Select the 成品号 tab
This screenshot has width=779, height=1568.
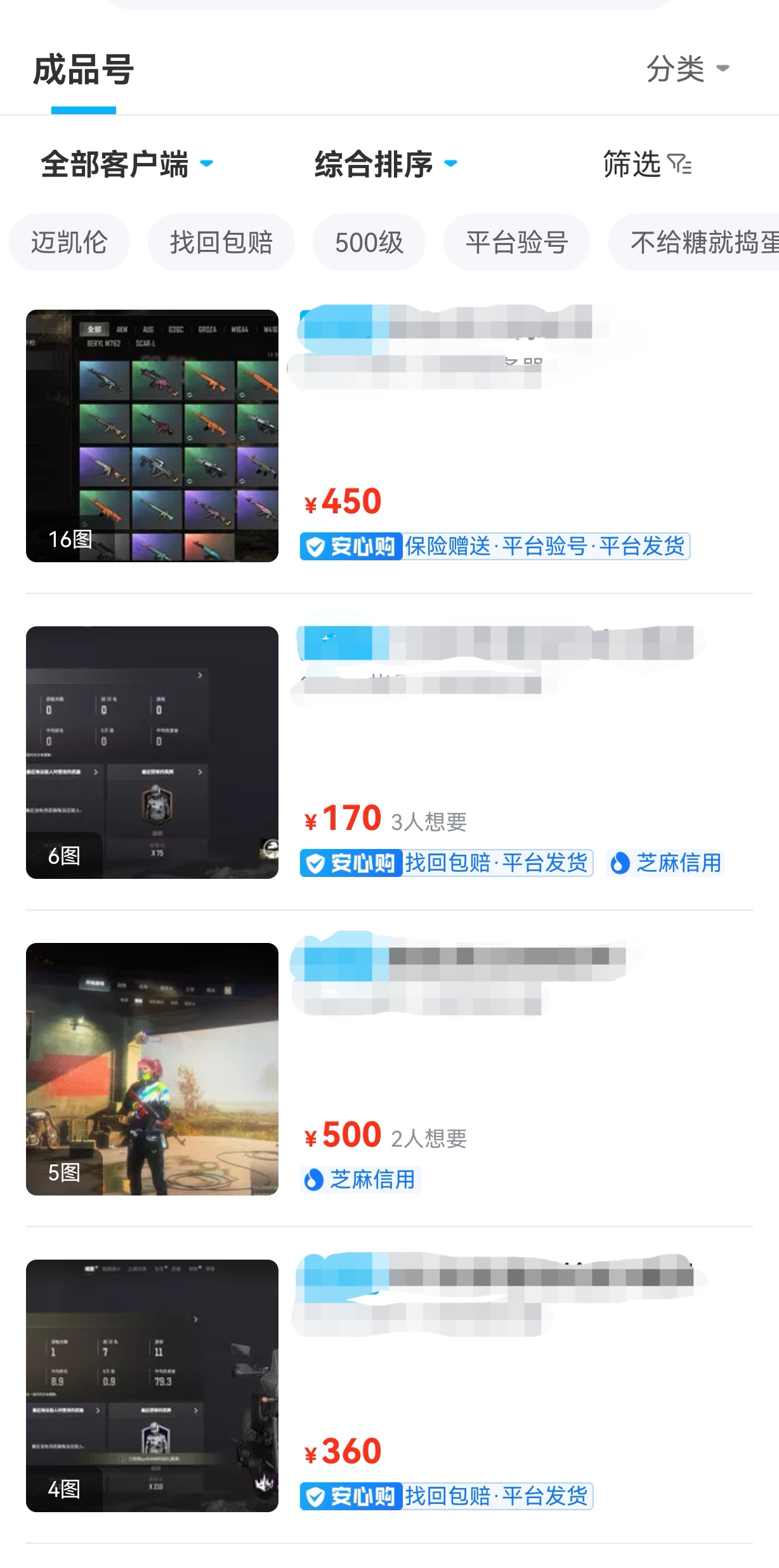pos(83,70)
